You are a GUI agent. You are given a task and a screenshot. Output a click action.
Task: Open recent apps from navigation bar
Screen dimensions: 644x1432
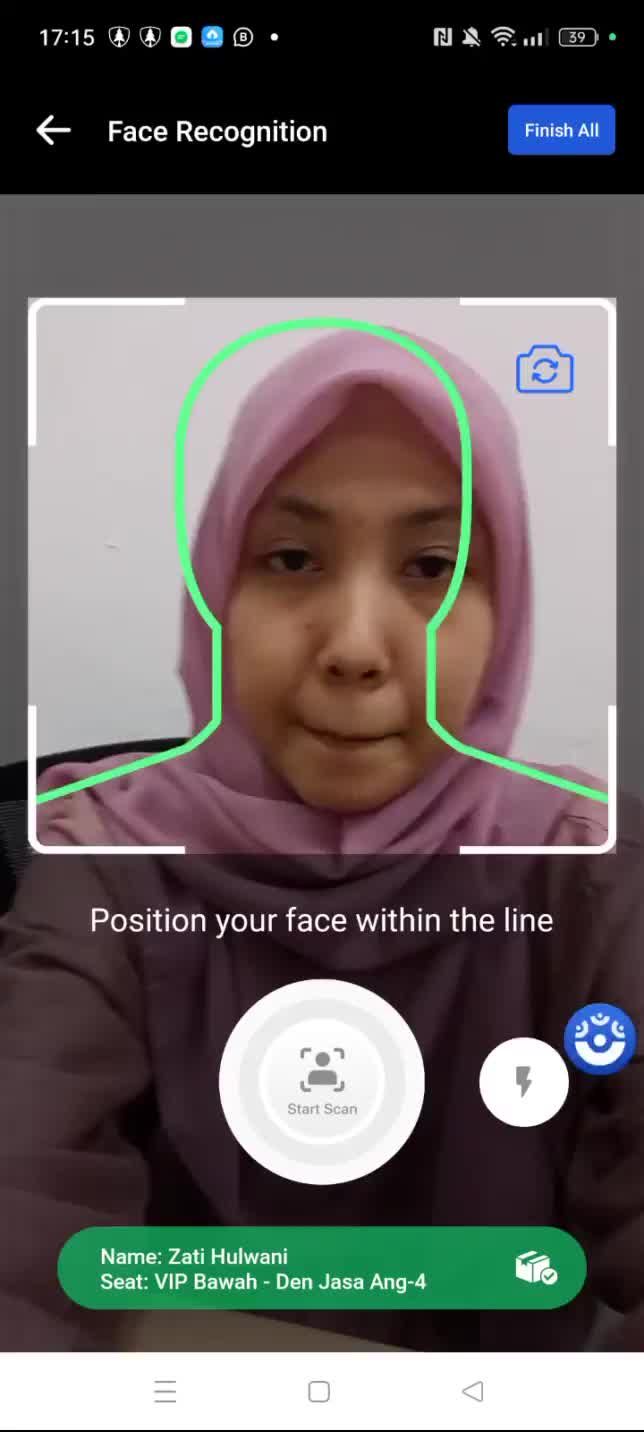[x=166, y=1391]
